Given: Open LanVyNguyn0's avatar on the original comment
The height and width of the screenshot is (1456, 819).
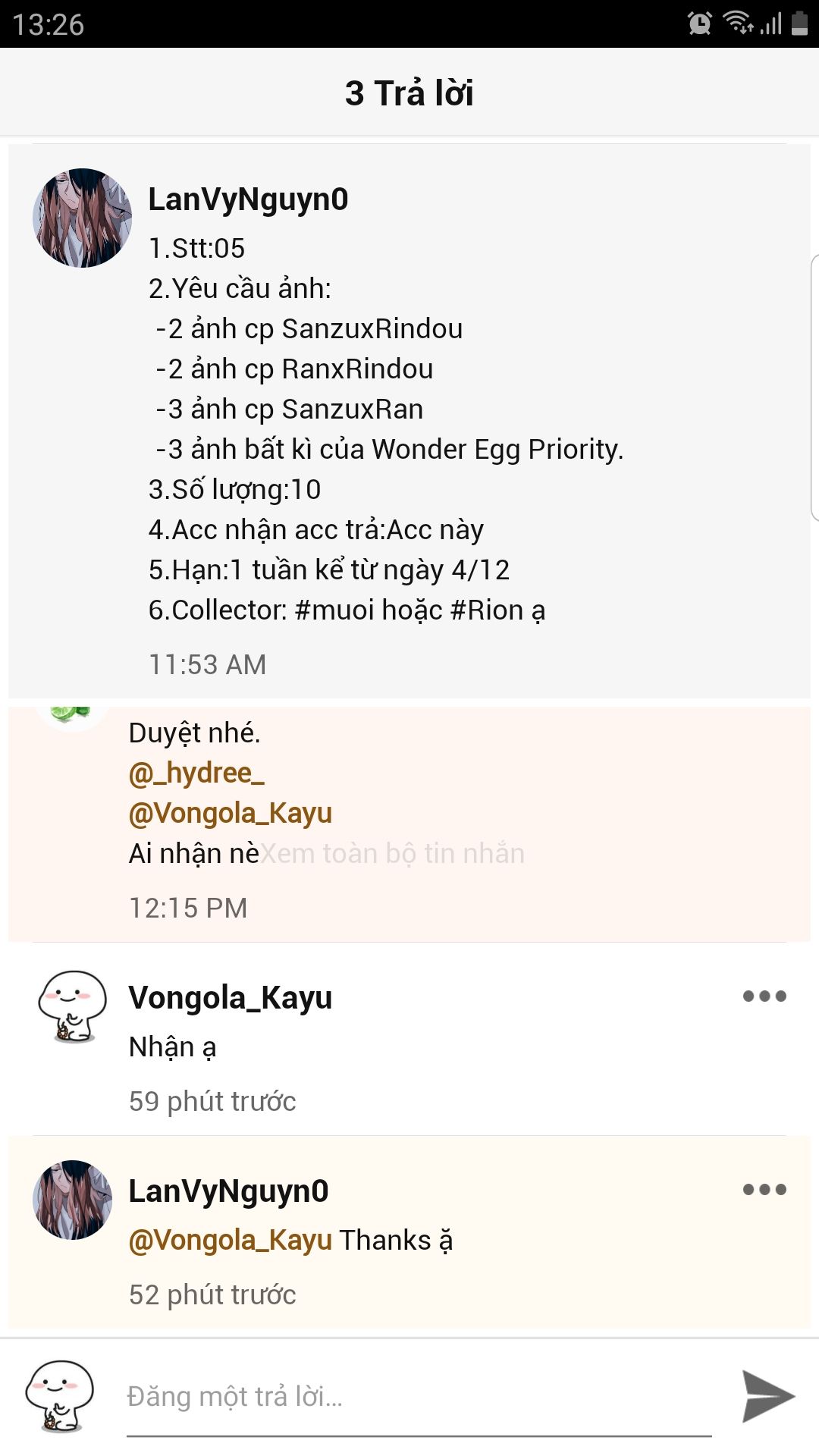Looking at the screenshot, I should [x=82, y=218].
